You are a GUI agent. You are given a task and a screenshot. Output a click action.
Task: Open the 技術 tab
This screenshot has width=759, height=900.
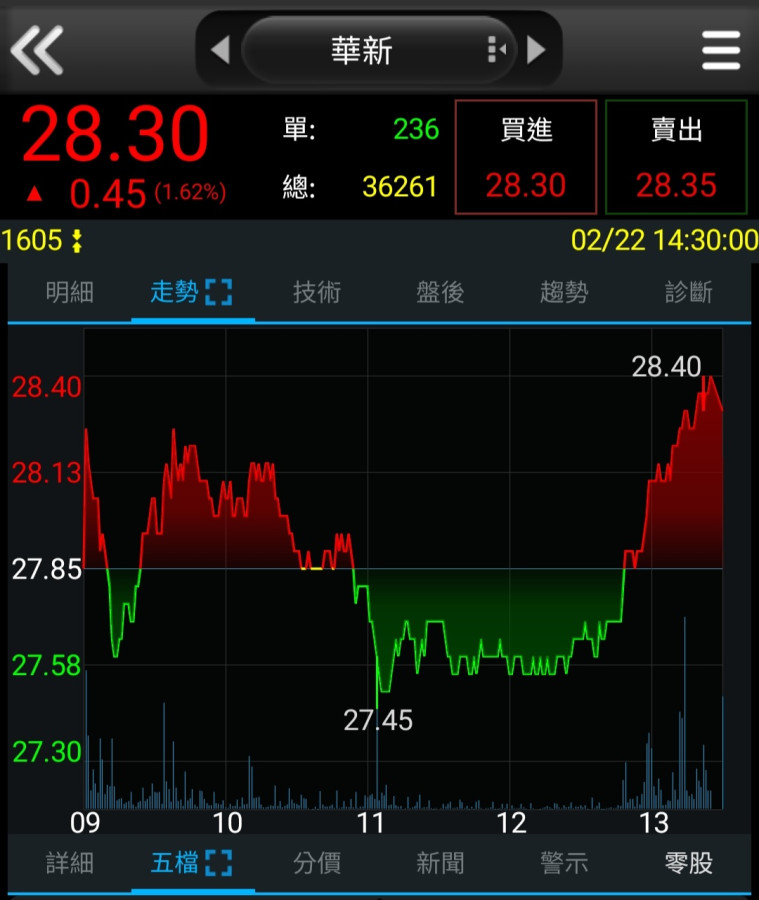pyautogui.click(x=317, y=292)
